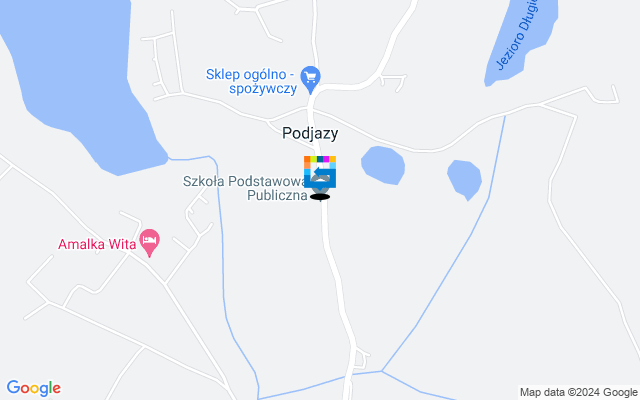Open the Amalka Wita lodging pin

click(x=149, y=240)
